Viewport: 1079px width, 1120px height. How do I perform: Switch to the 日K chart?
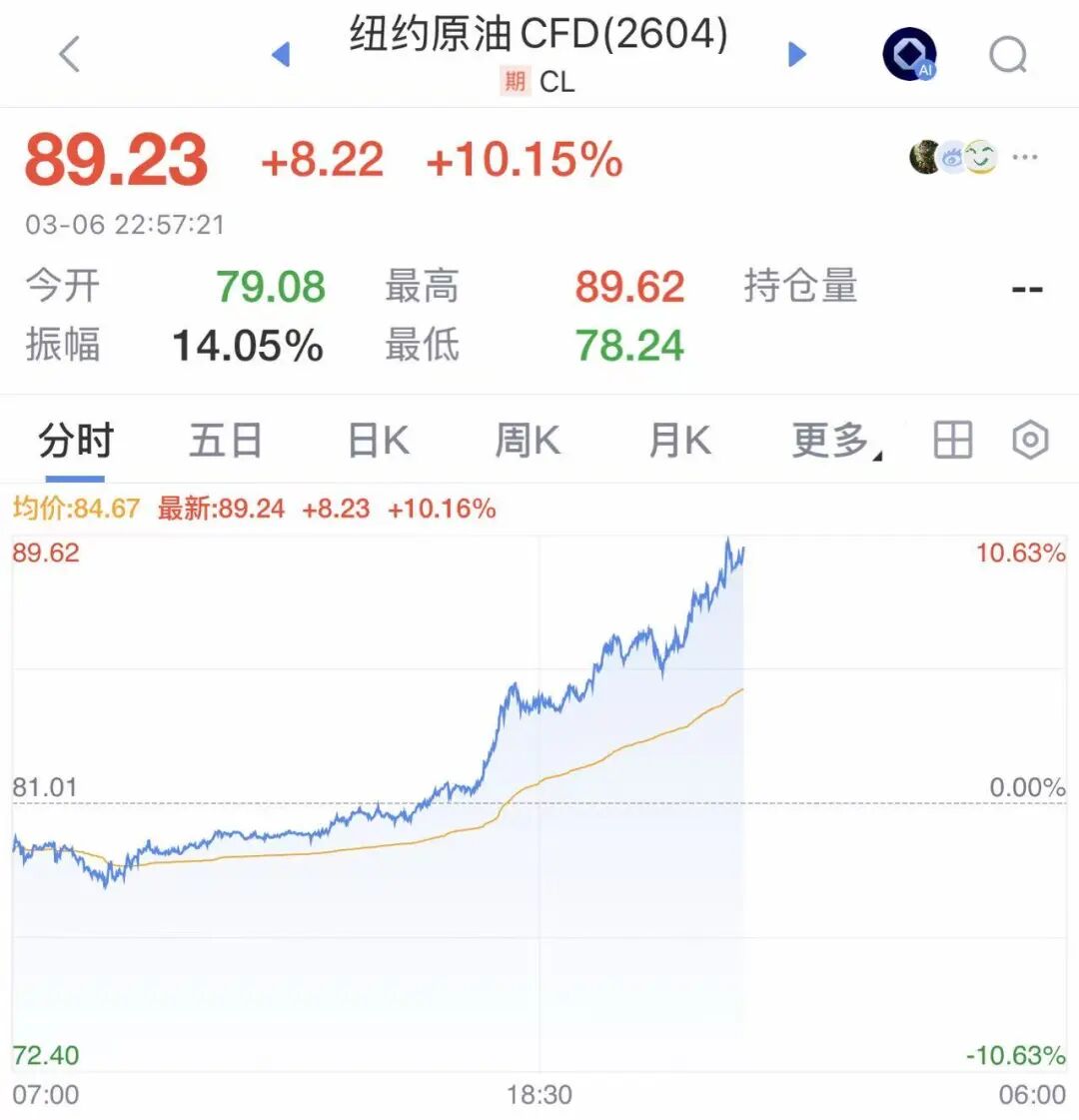tap(378, 441)
